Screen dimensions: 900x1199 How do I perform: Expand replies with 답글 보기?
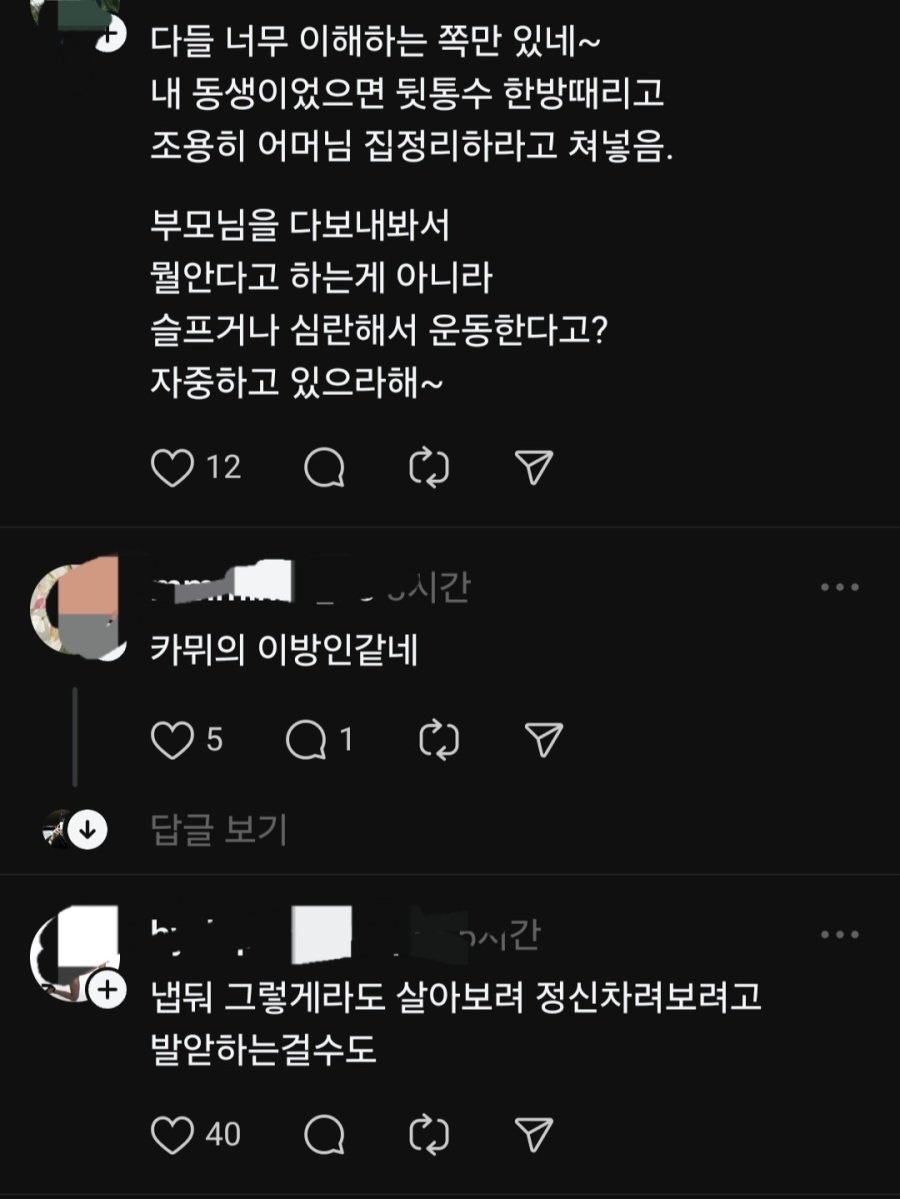click(219, 829)
